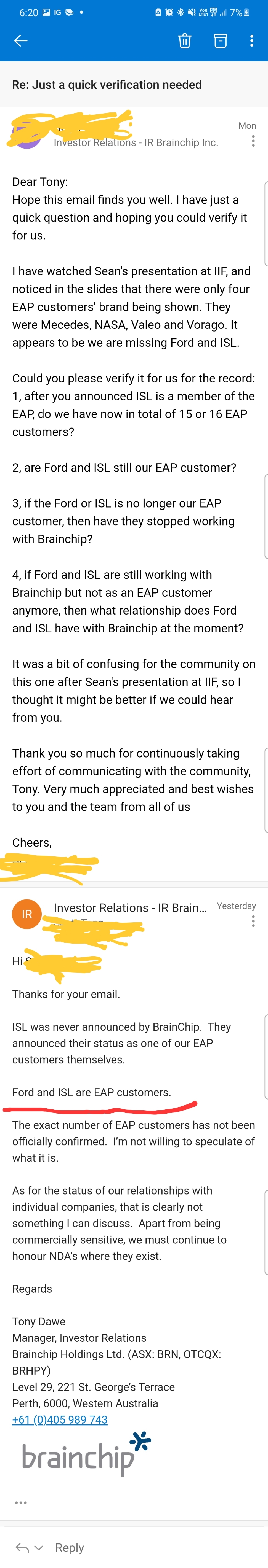This screenshot has height=1568, width=268.
Task: Open reply options dropdown arrow
Action: (39, 1547)
